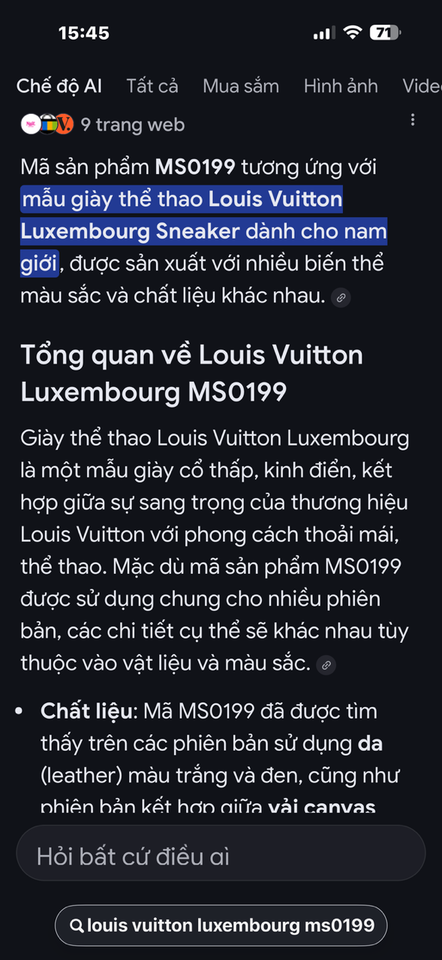Tap the 'Hỏi bất cứ điều gì' field

pos(220,856)
